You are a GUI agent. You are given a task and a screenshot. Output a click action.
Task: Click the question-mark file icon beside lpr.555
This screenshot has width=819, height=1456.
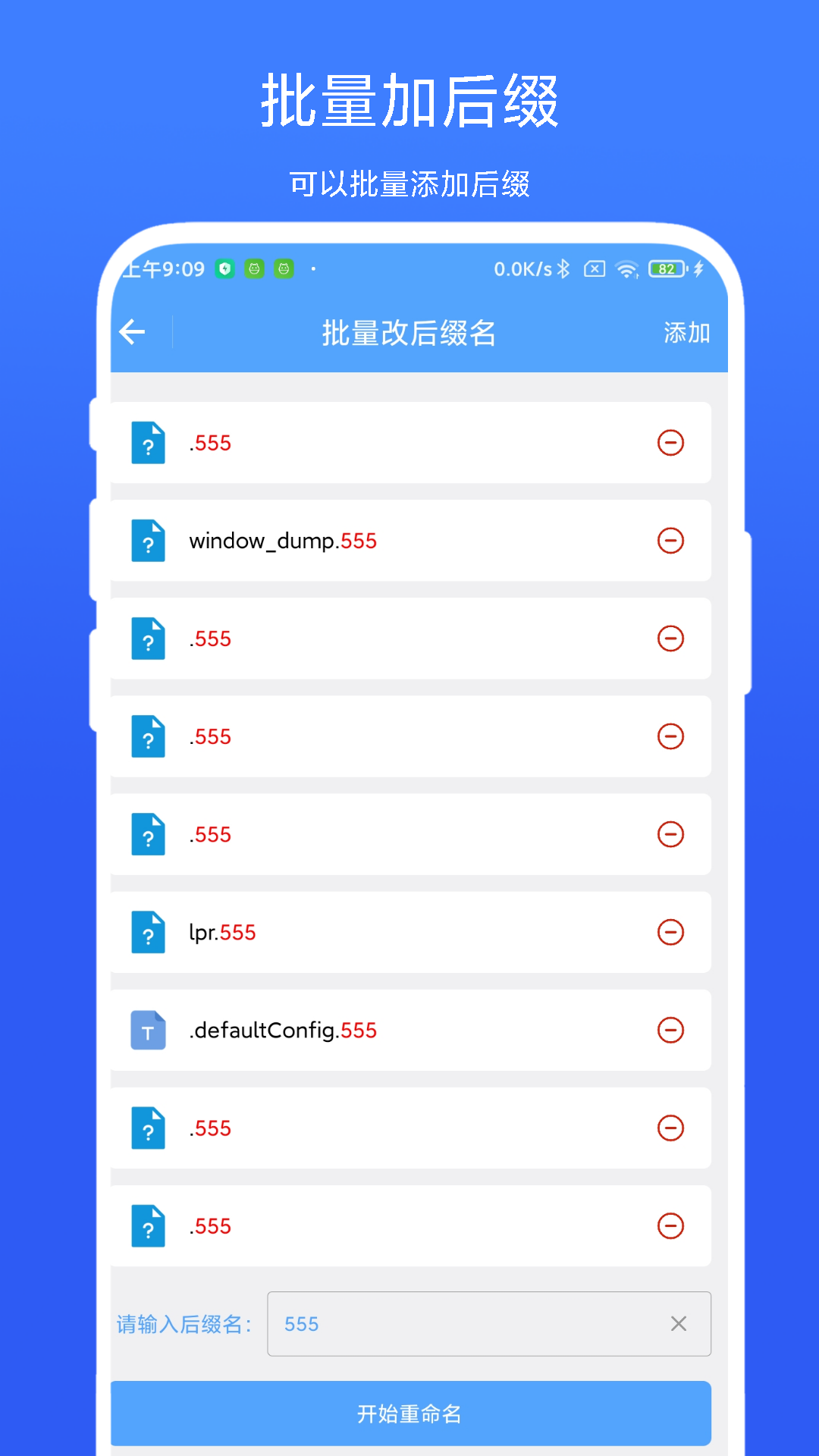click(148, 932)
